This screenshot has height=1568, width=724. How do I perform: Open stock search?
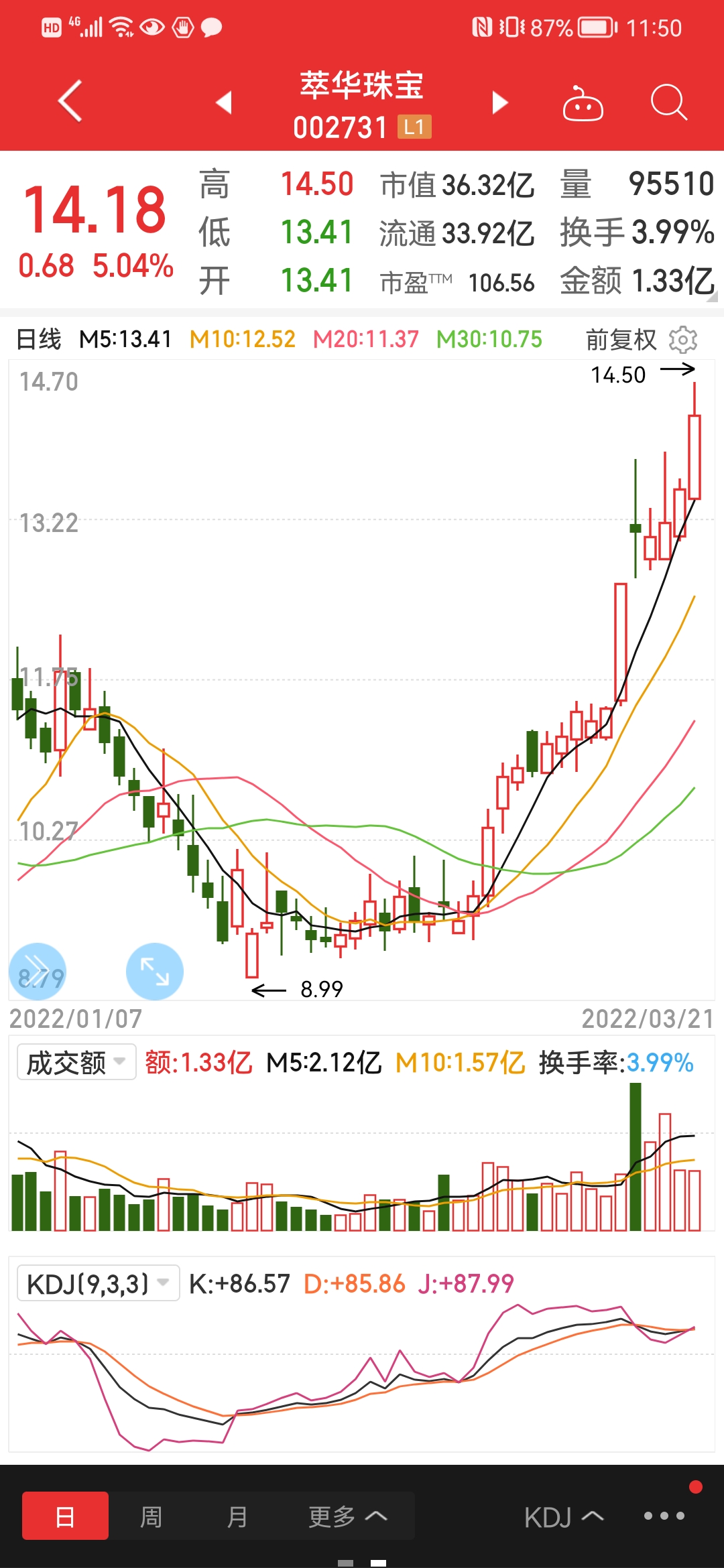(668, 103)
